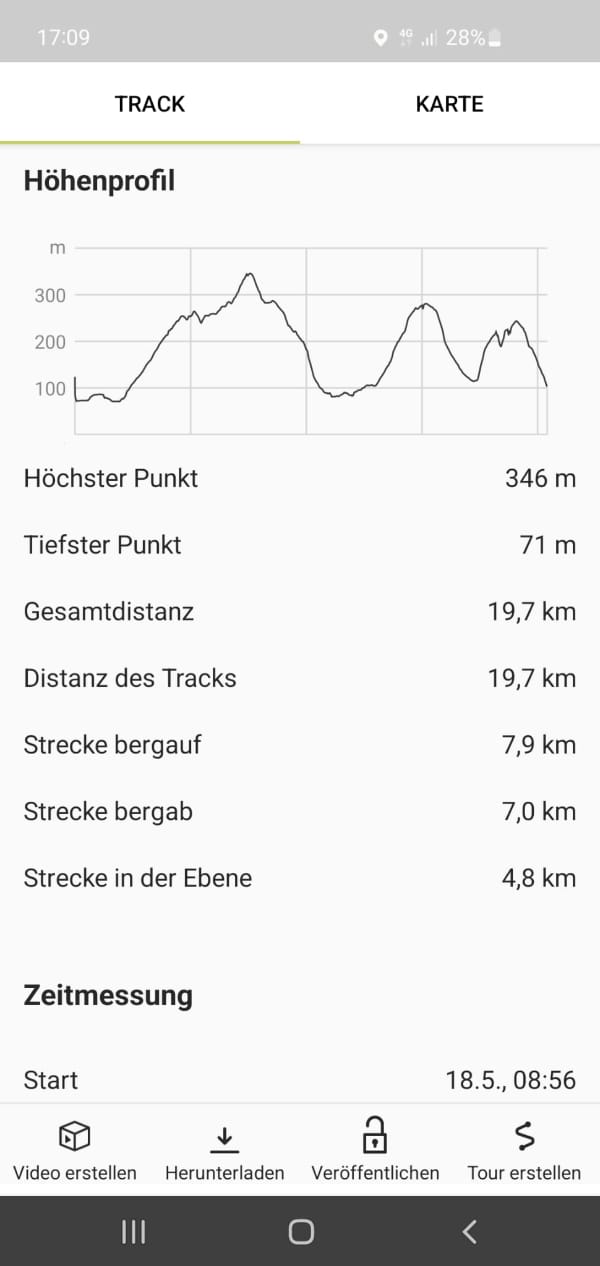
Task: Tap Video erstellen
Action: [75, 1151]
